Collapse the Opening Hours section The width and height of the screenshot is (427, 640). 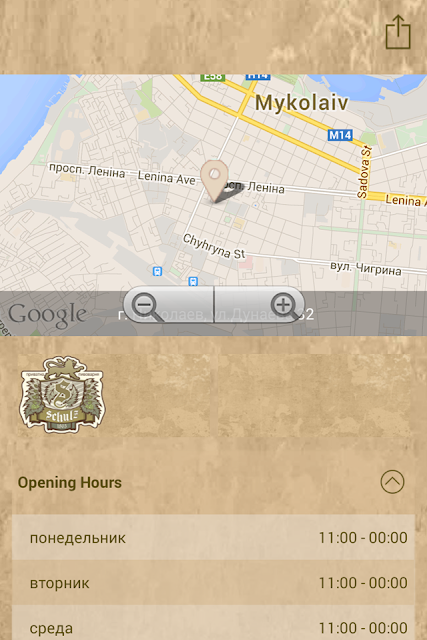click(392, 482)
